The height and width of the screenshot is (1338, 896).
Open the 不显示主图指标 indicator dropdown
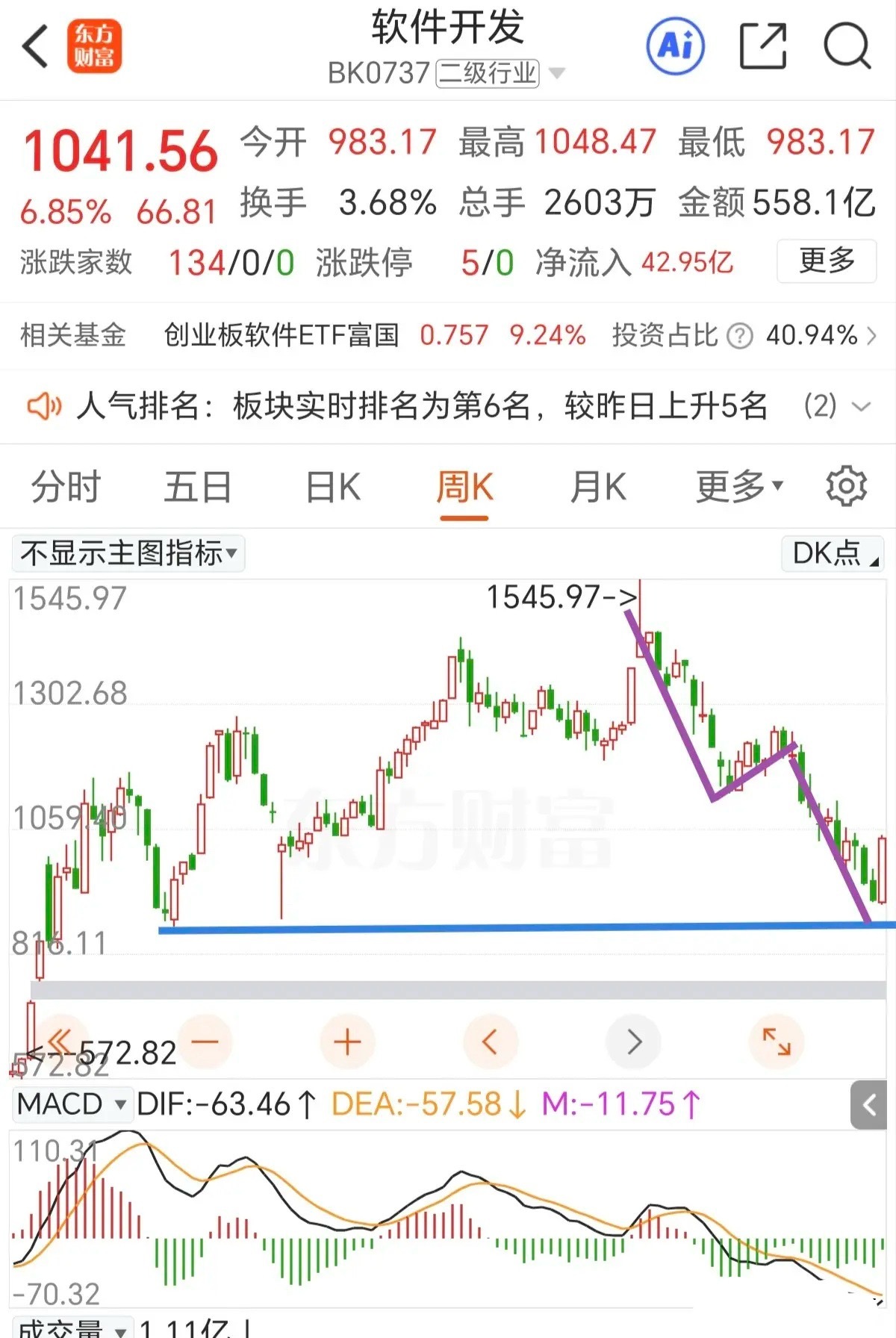click(128, 553)
